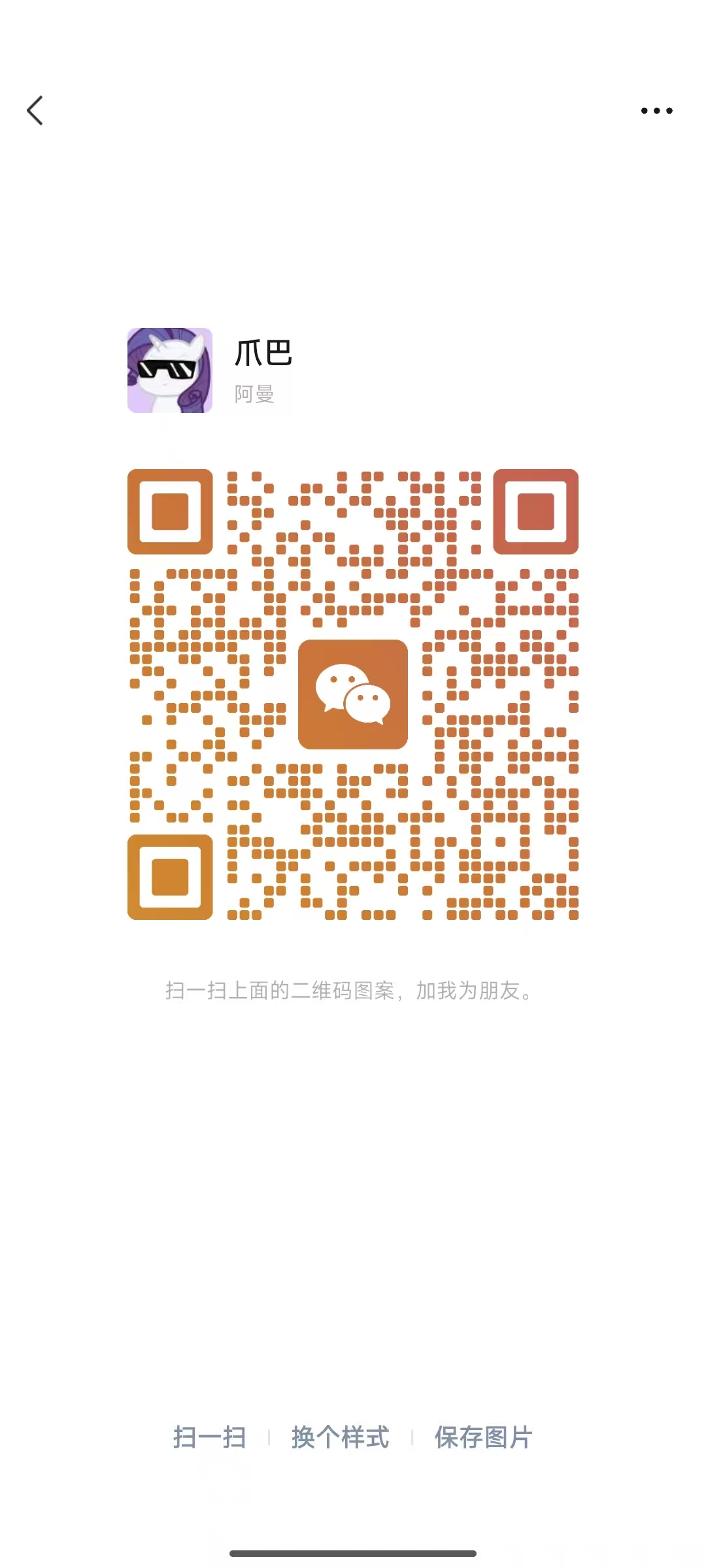Image resolution: width=706 pixels, height=1568 pixels.
Task: Tap the home indicator bar at bottom
Action: [353, 1554]
